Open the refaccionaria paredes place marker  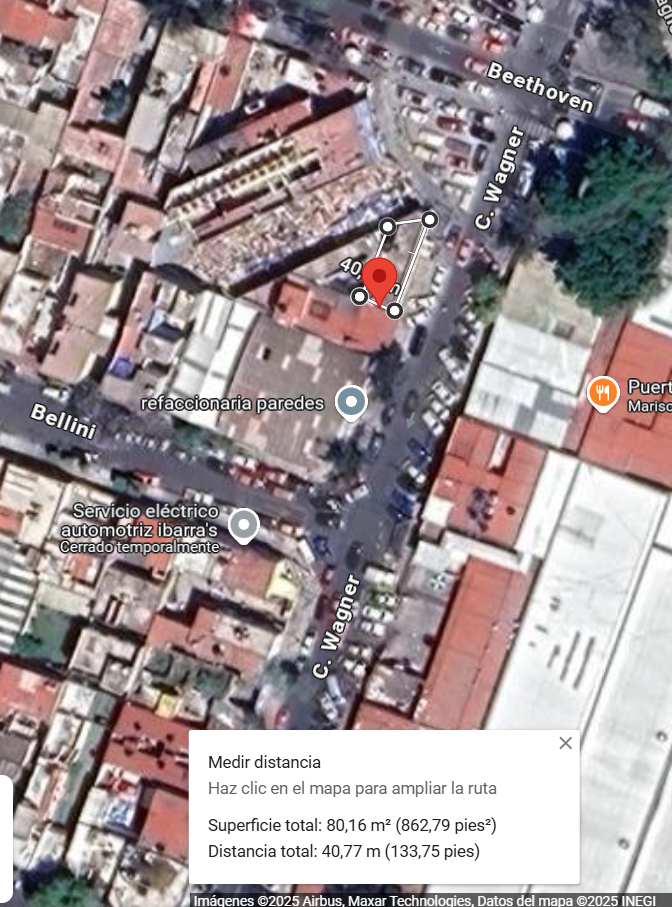[350, 402]
